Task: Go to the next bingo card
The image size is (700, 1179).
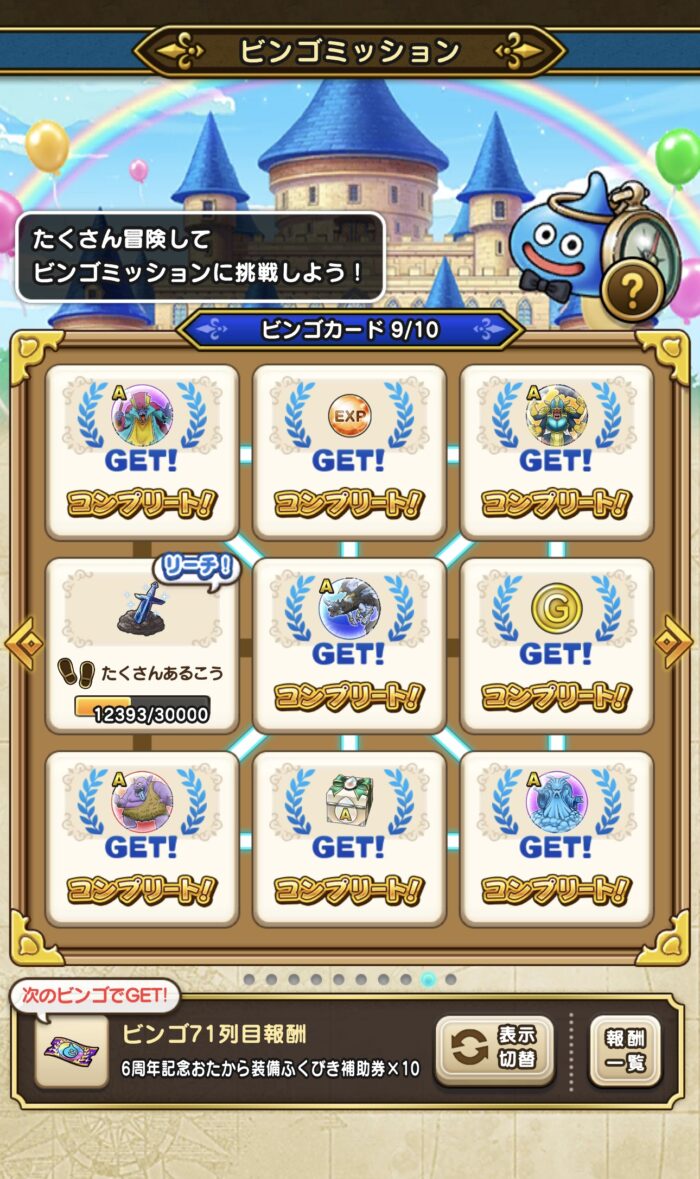Action: click(674, 643)
